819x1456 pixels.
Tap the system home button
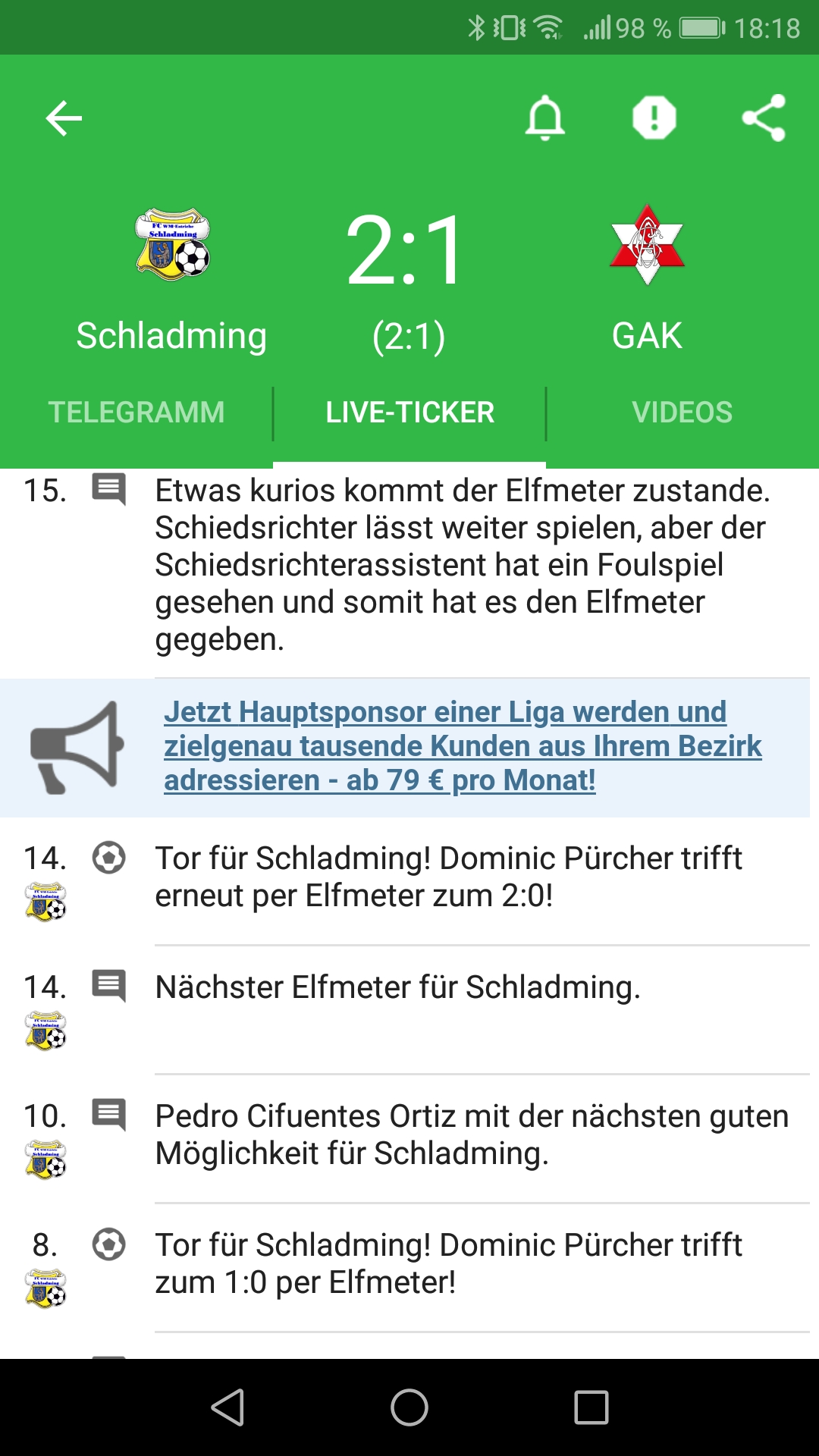(409, 1407)
